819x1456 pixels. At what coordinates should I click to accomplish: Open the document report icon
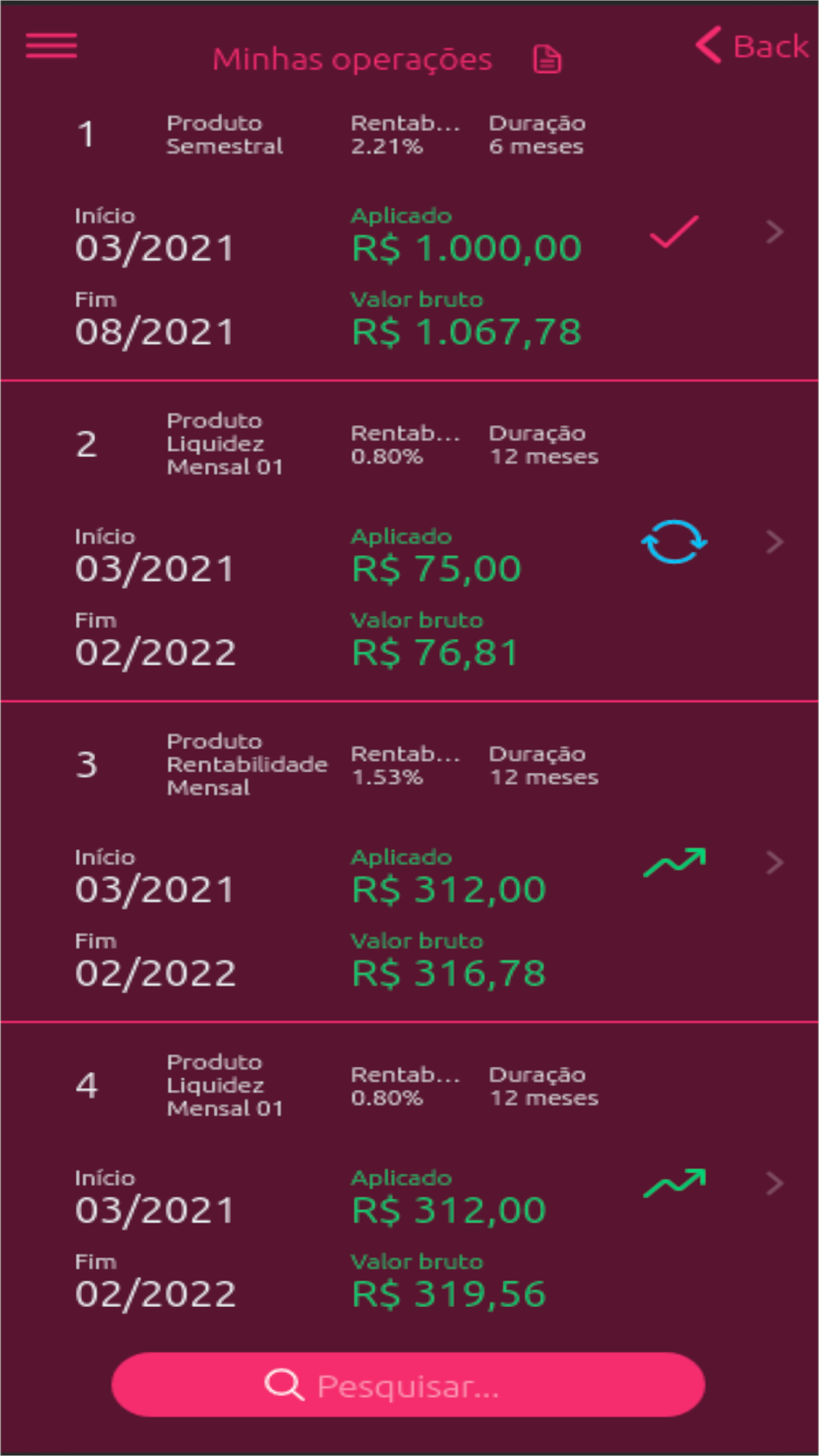pyautogui.click(x=547, y=59)
